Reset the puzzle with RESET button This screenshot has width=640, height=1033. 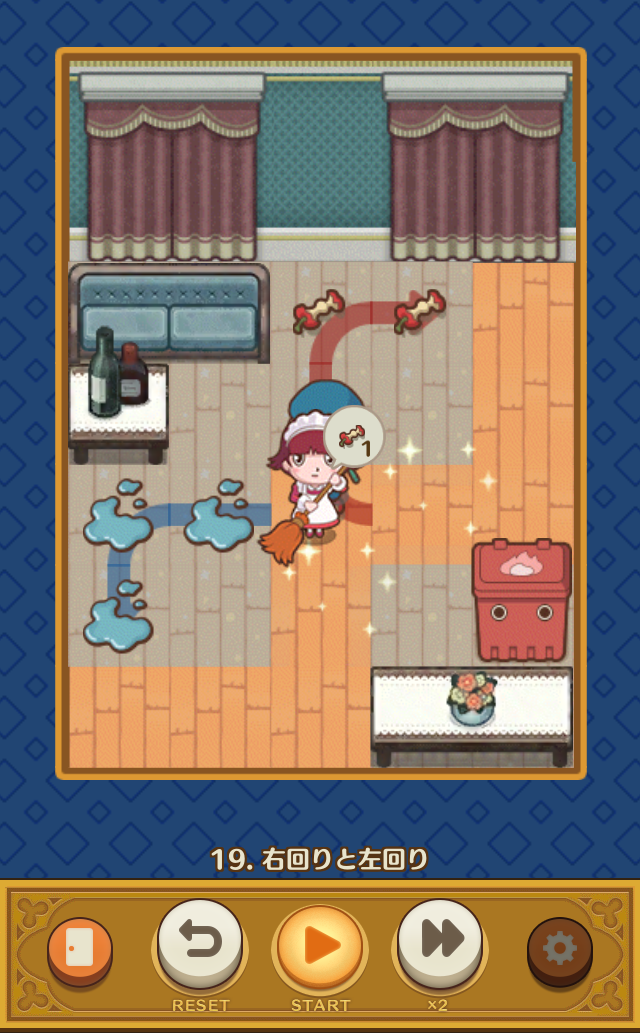(x=200, y=941)
